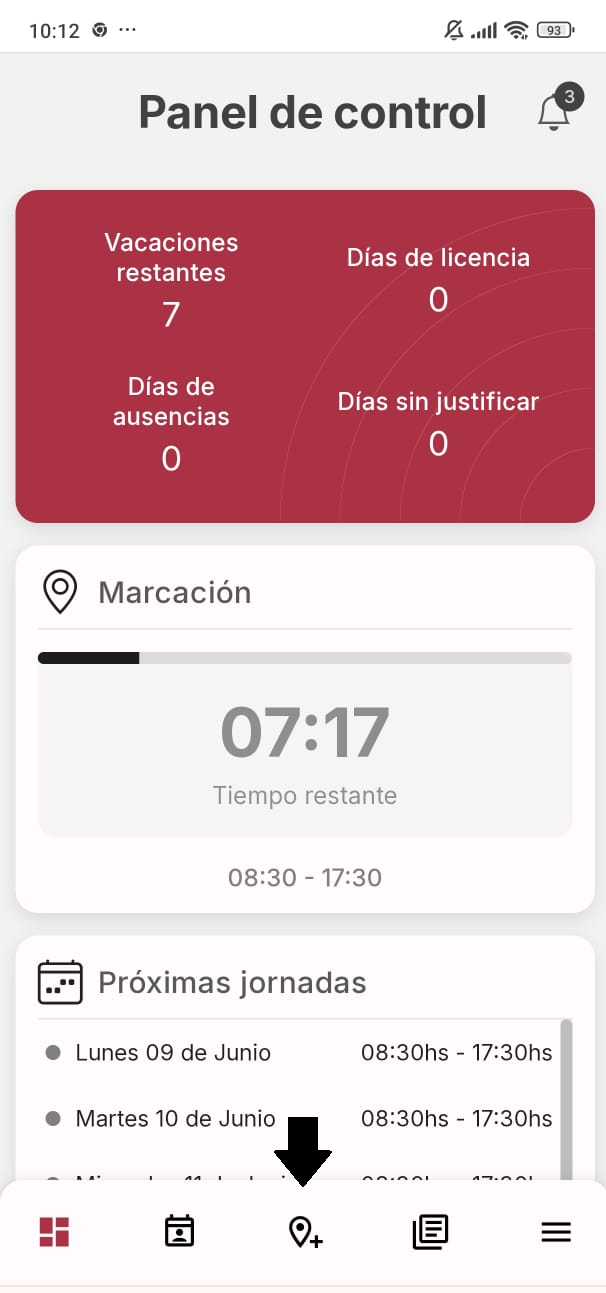Viewport: 606px width, 1293px height.
Task: Open the Marcación card
Action: (305, 729)
